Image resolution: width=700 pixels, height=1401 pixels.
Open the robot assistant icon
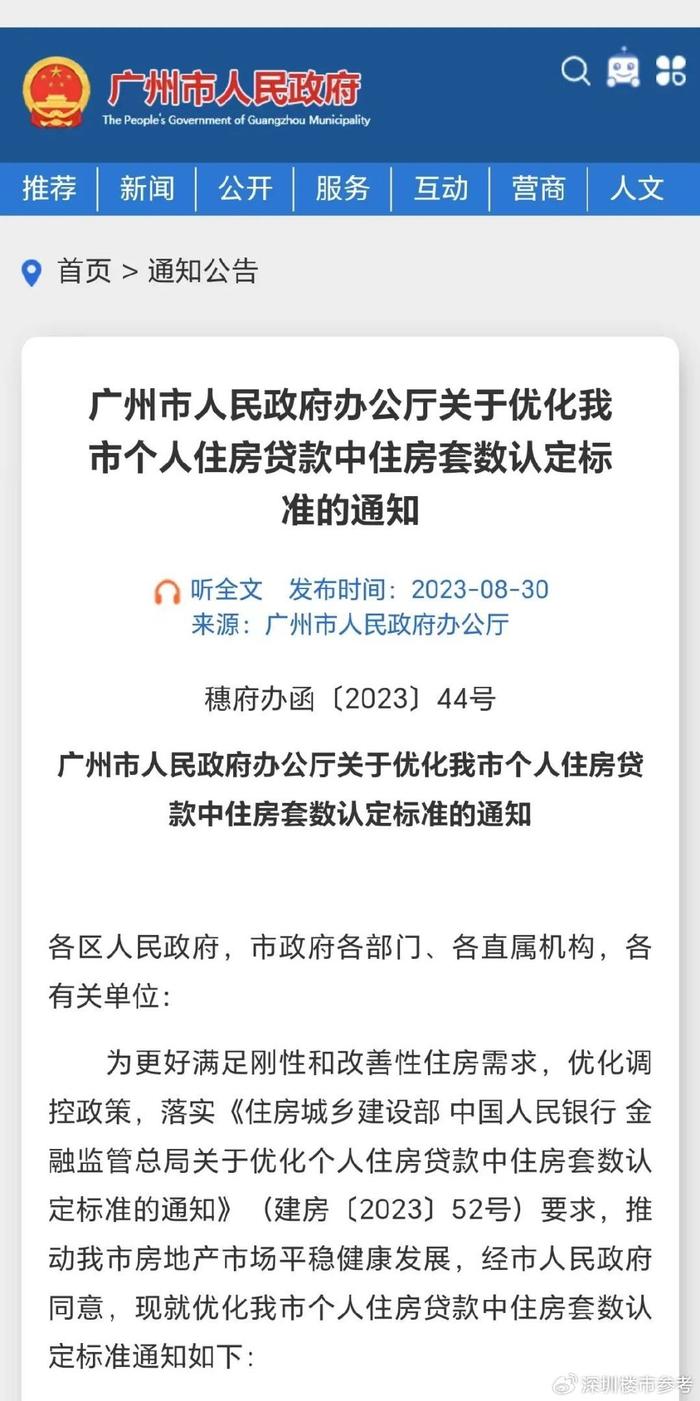click(x=623, y=68)
